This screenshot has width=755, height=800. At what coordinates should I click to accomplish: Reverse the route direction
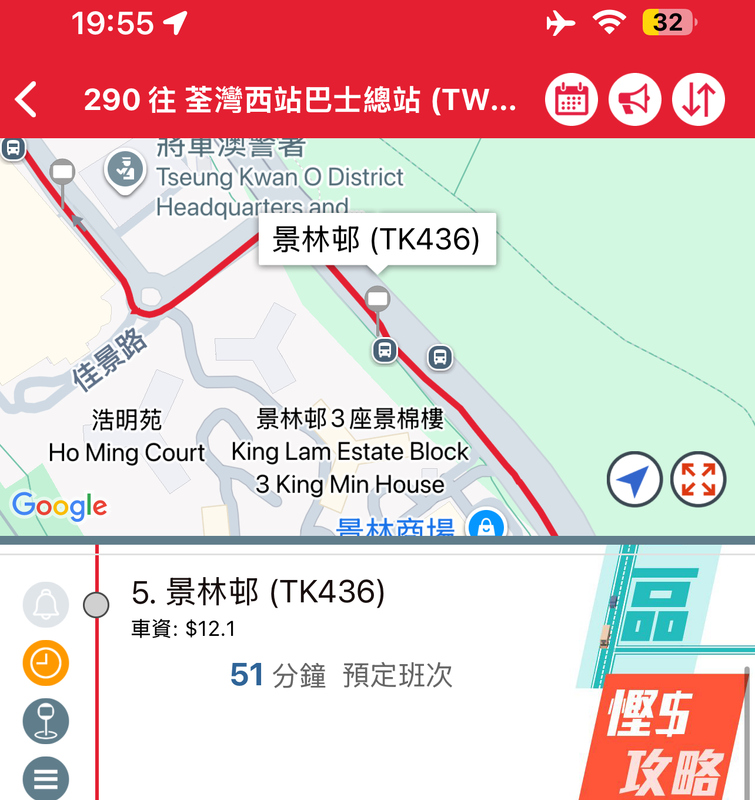698,100
